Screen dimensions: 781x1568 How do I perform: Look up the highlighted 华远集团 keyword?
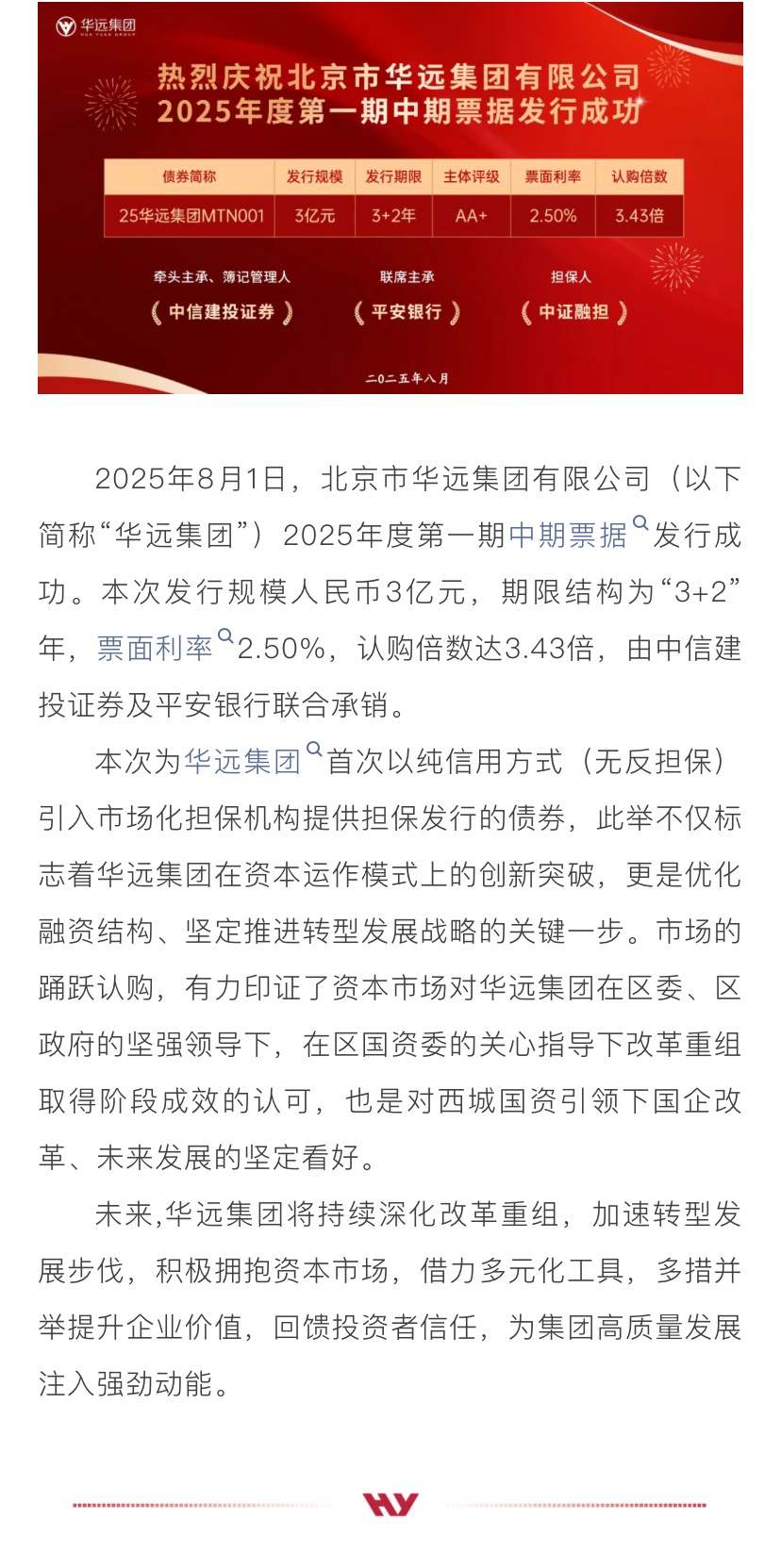pyautogui.click(x=242, y=762)
